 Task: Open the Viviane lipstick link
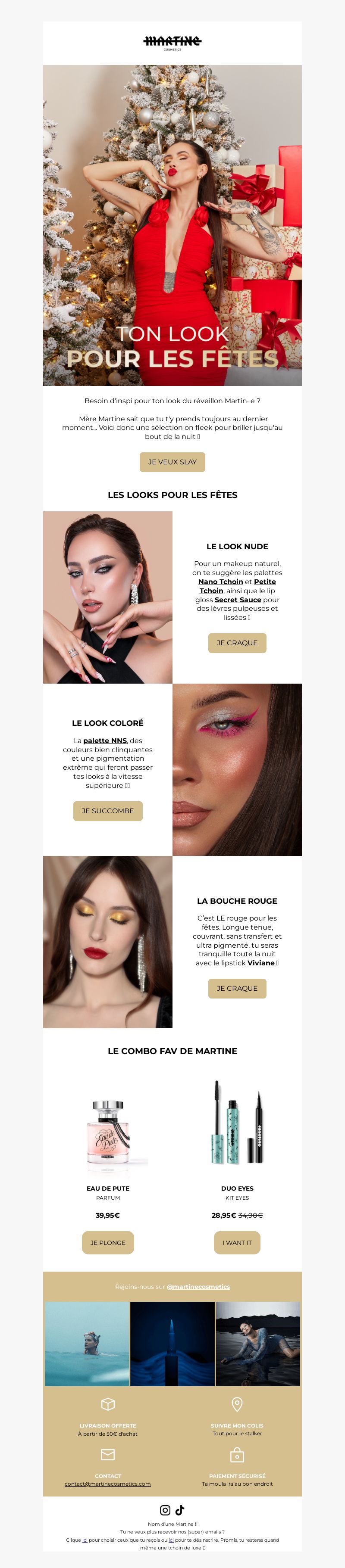(x=261, y=963)
